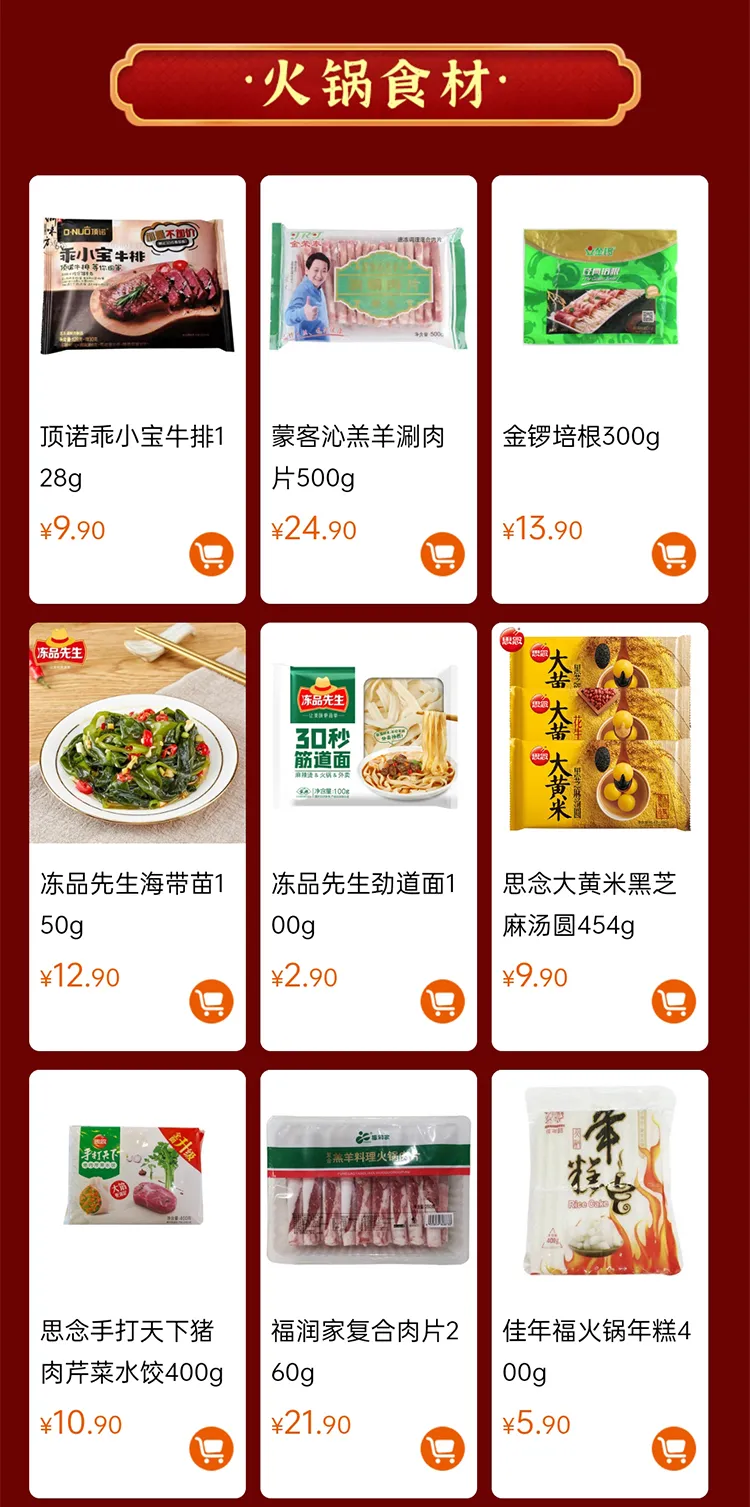Image resolution: width=750 pixels, height=1507 pixels.
Task: Open the 顶诺乖小宝牛排 product card
Action: (x=137, y=290)
